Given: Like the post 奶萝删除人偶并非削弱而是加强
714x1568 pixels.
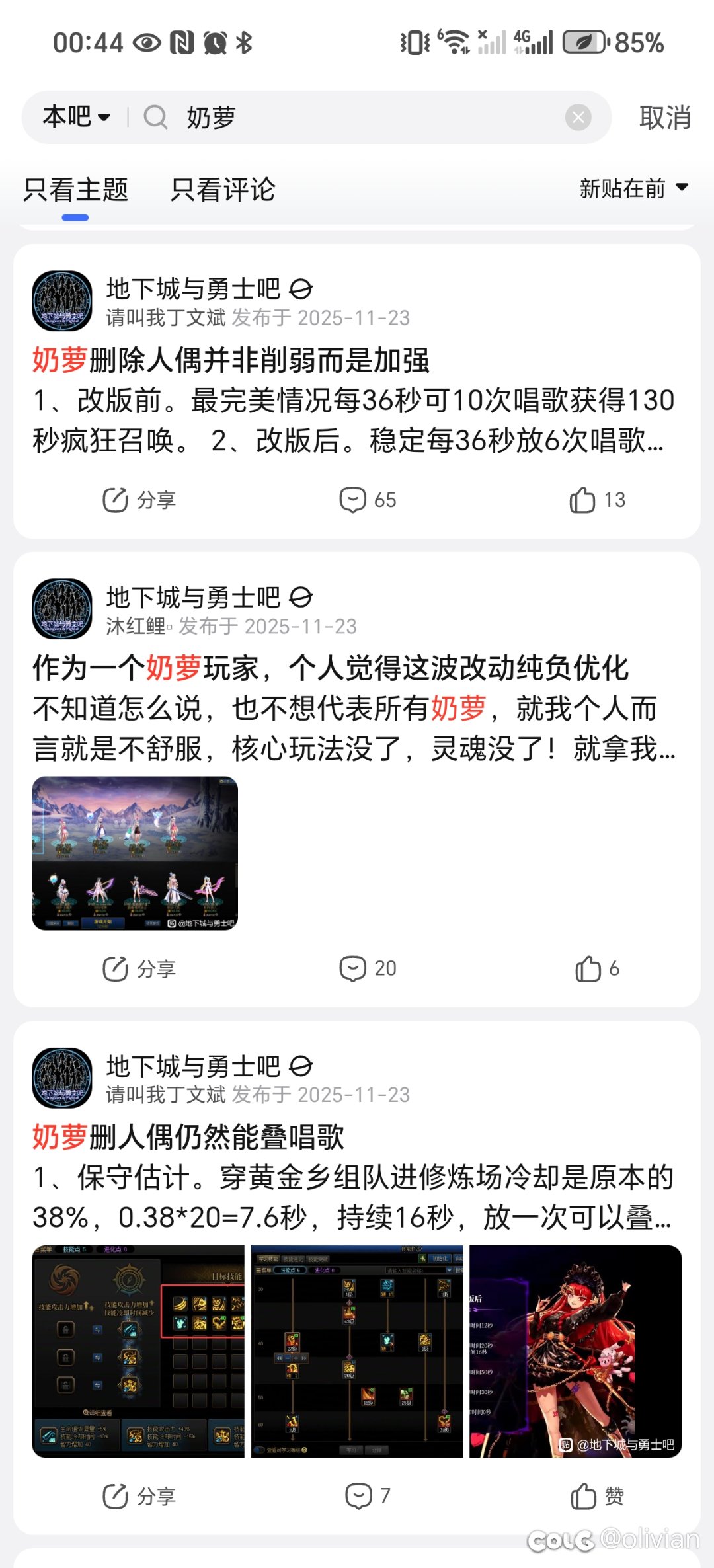Looking at the screenshot, I should pos(597,500).
